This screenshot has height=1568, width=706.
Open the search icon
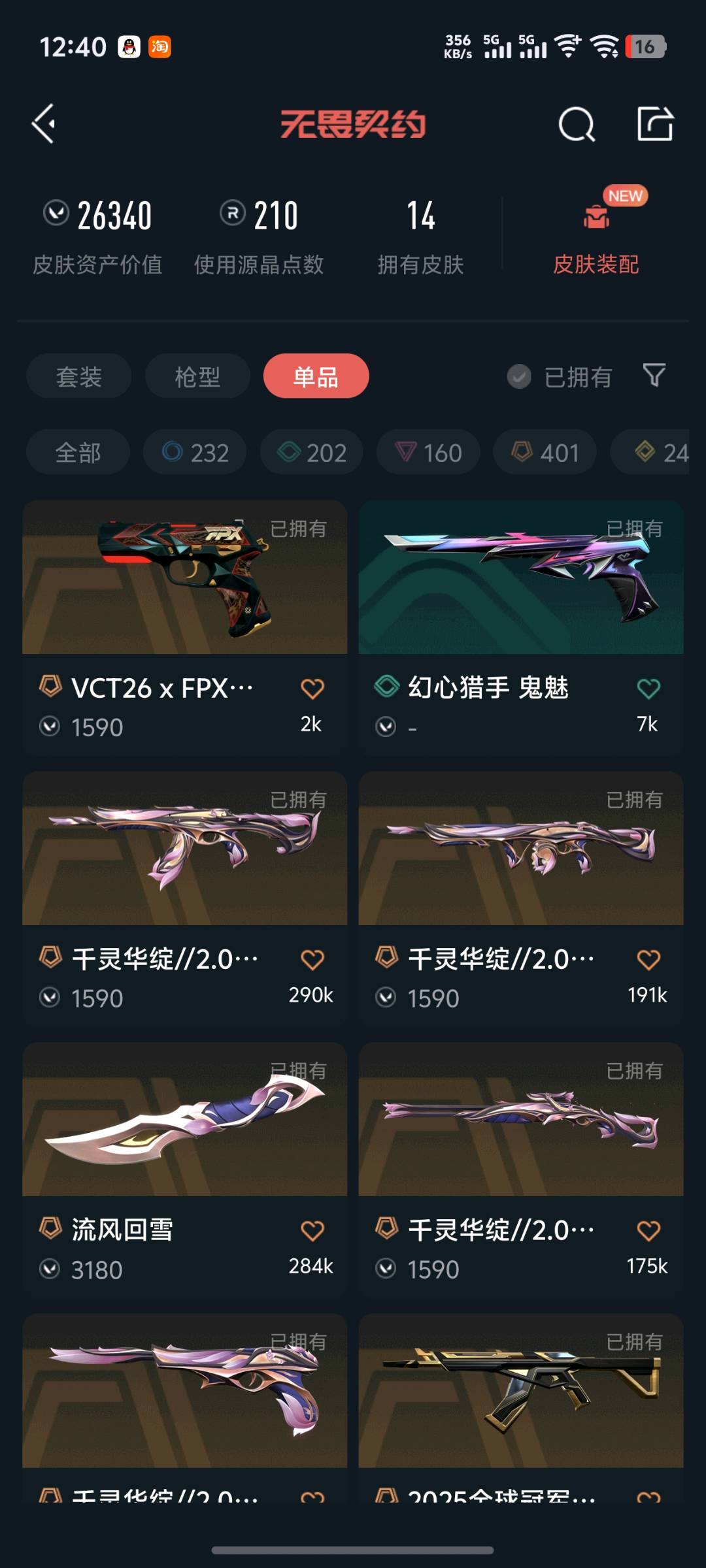click(x=577, y=123)
